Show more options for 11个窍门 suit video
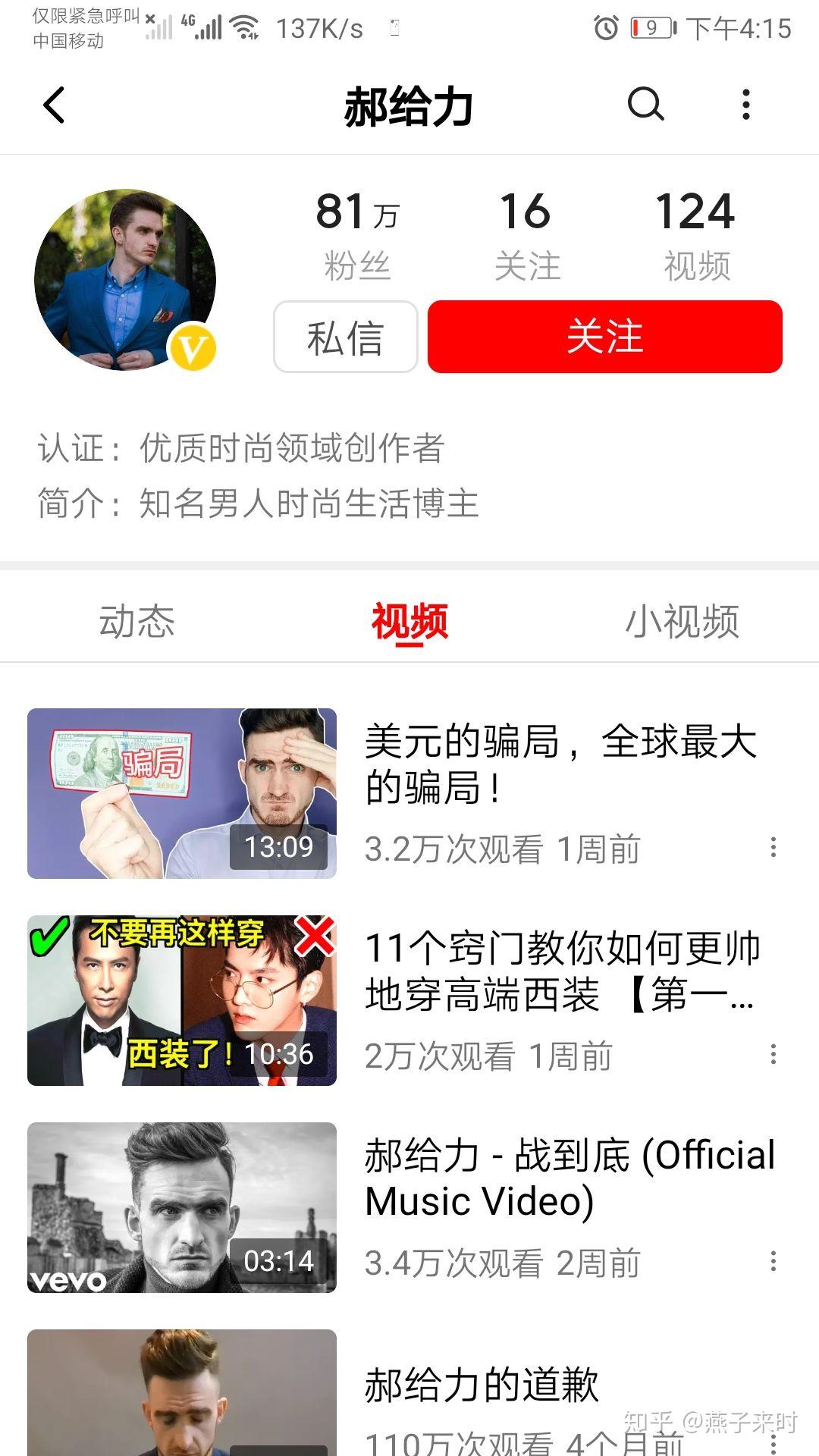The width and height of the screenshot is (819, 1456). click(x=773, y=1054)
